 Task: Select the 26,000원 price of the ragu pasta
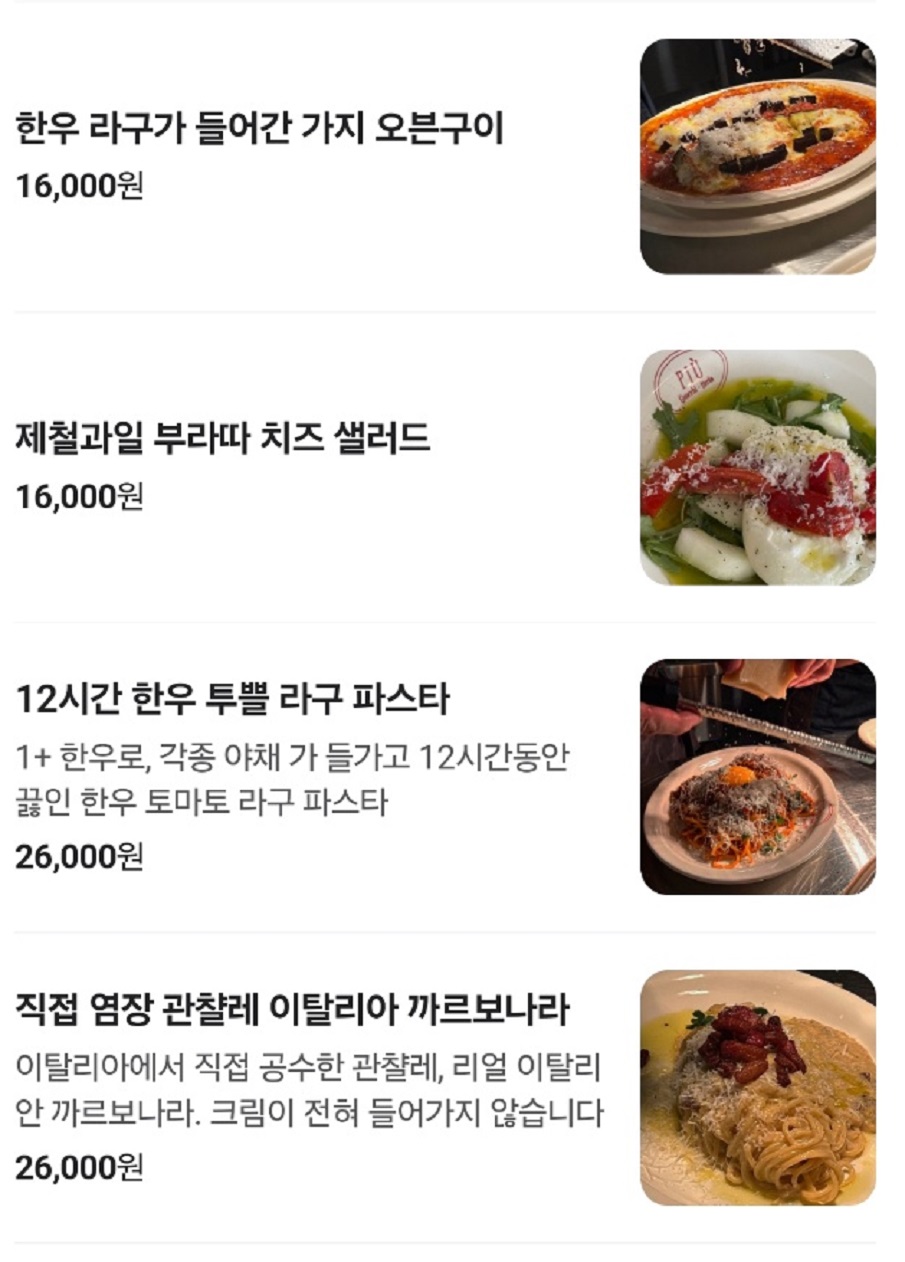75,855
